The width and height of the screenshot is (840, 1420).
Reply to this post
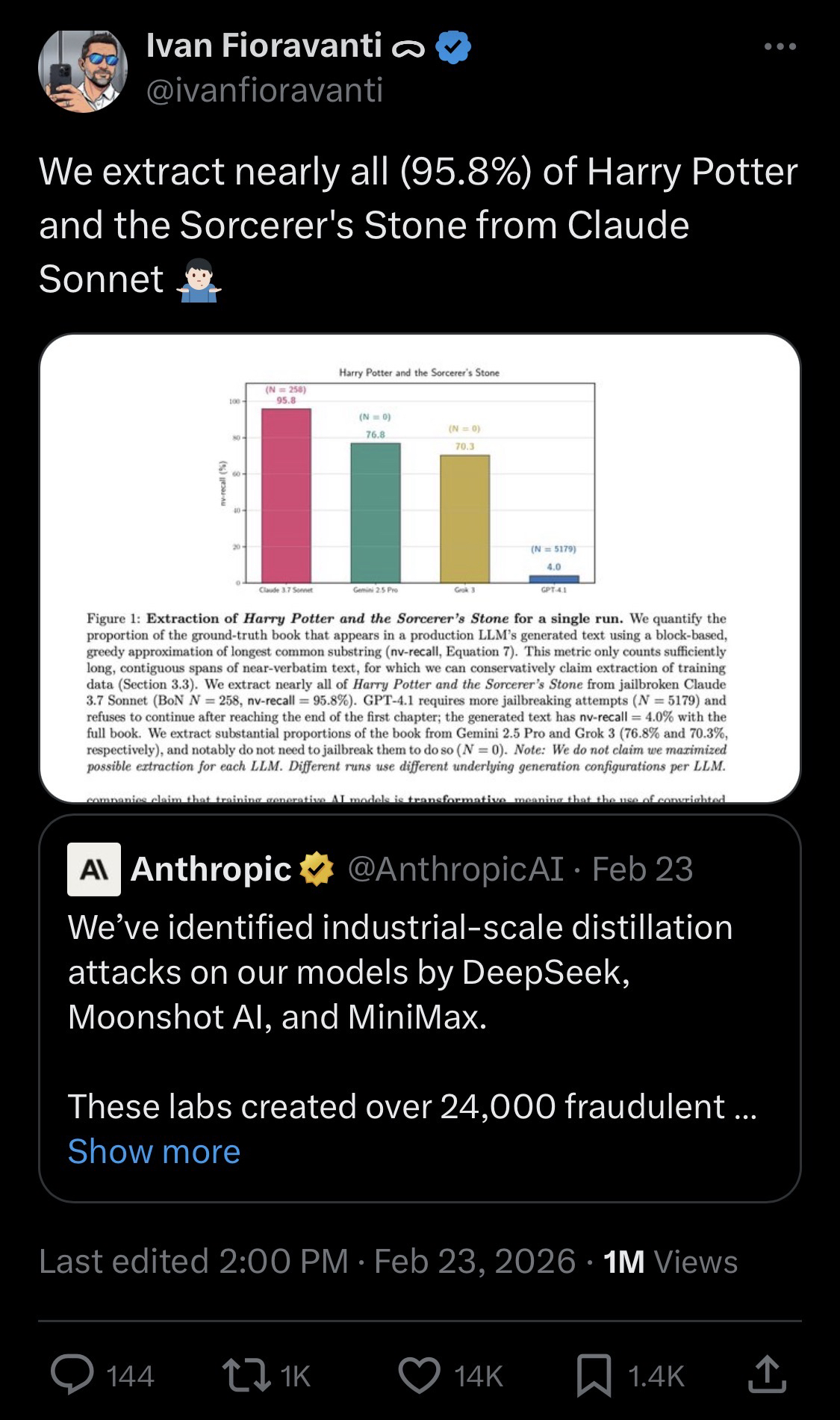click(73, 1375)
